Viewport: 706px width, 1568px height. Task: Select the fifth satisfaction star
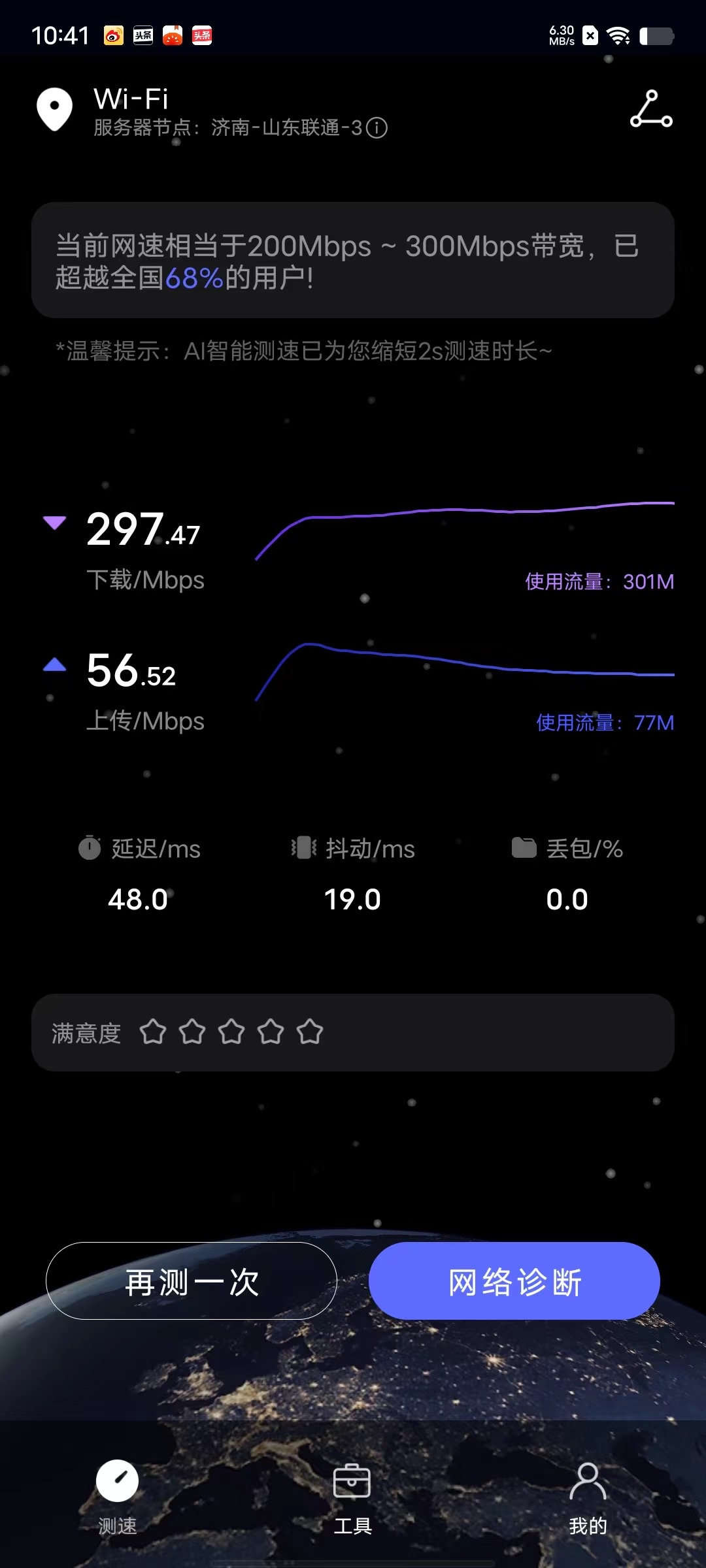310,1032
